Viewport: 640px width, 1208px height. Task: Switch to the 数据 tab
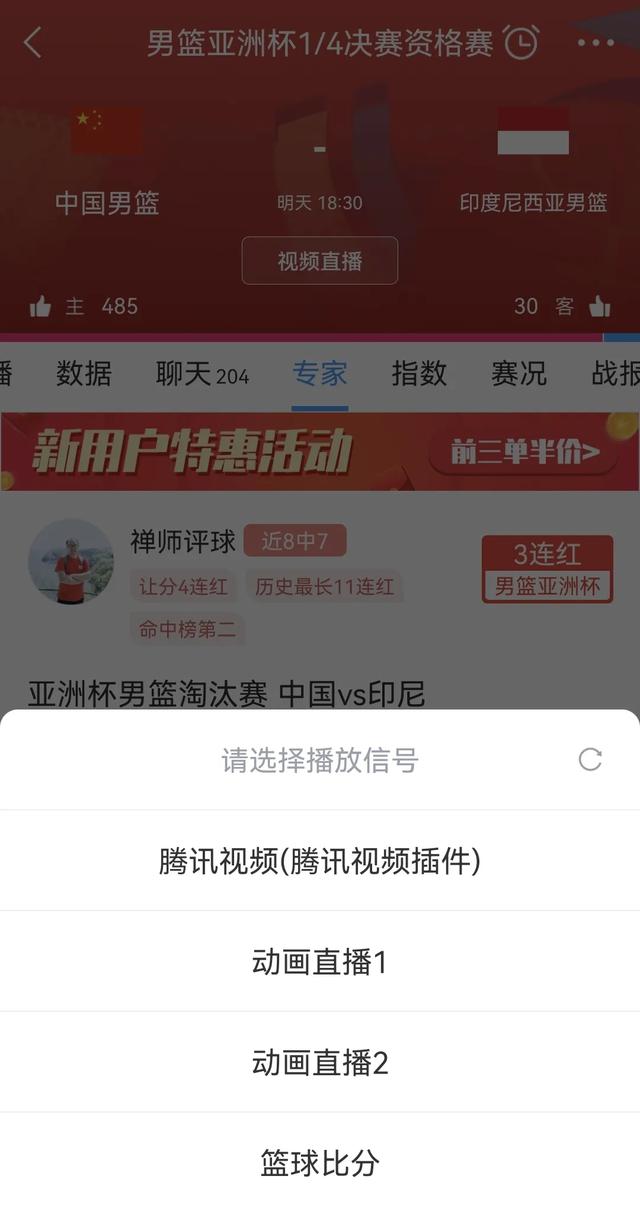pyautogui.click(x=84, y=374)
